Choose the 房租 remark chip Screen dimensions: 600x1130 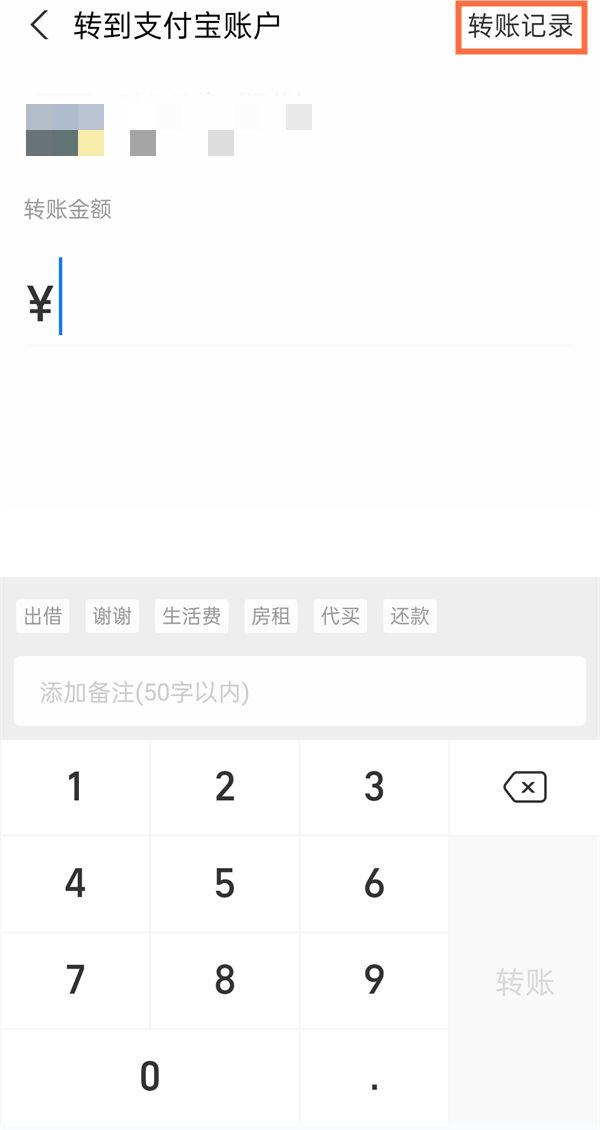coord(270,616)
